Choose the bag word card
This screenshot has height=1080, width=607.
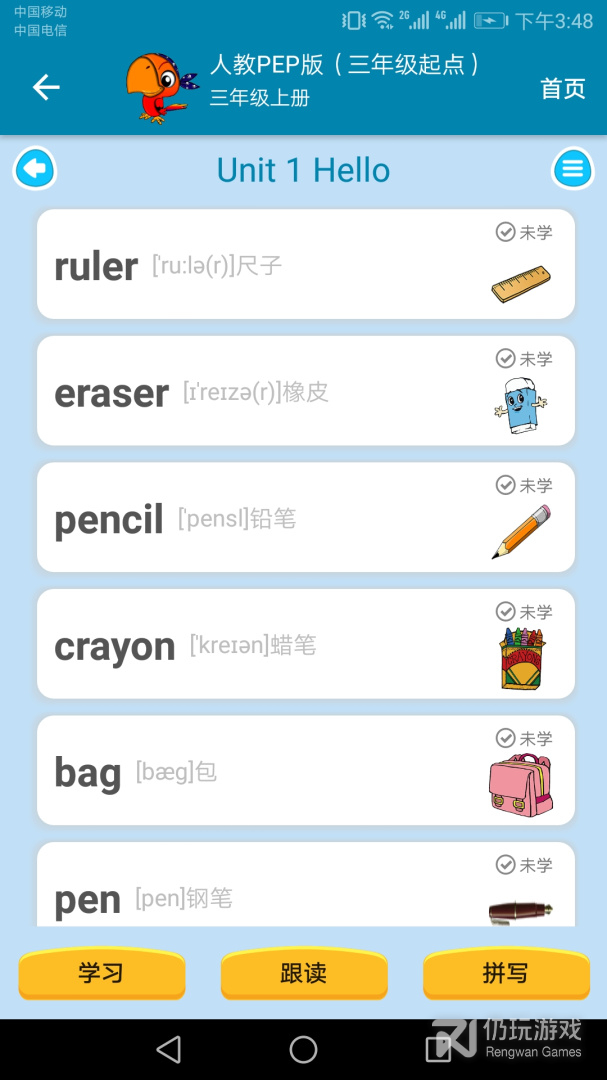tap(305, 771)
